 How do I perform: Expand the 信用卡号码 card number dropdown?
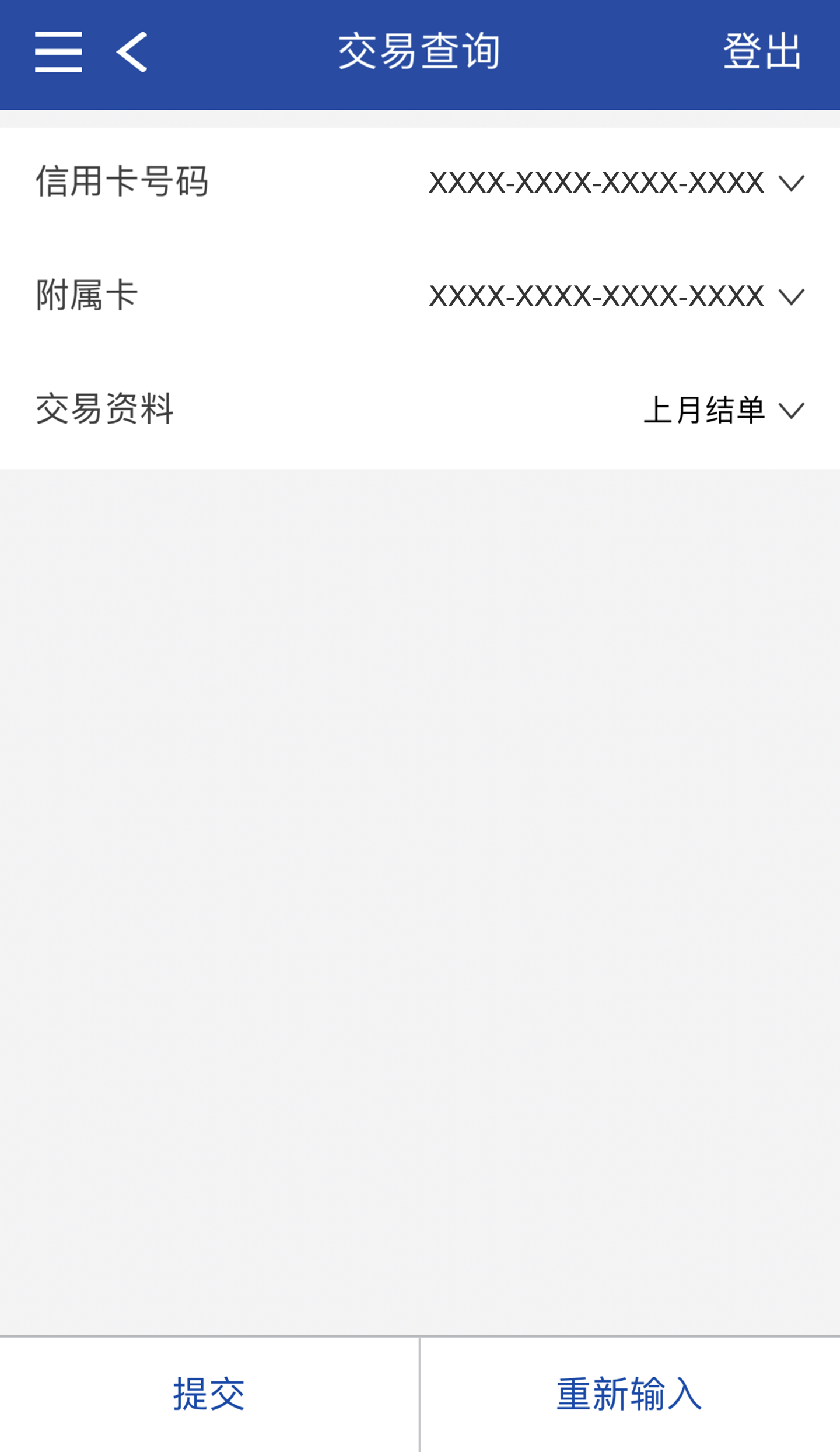click(x=616, y=183)
